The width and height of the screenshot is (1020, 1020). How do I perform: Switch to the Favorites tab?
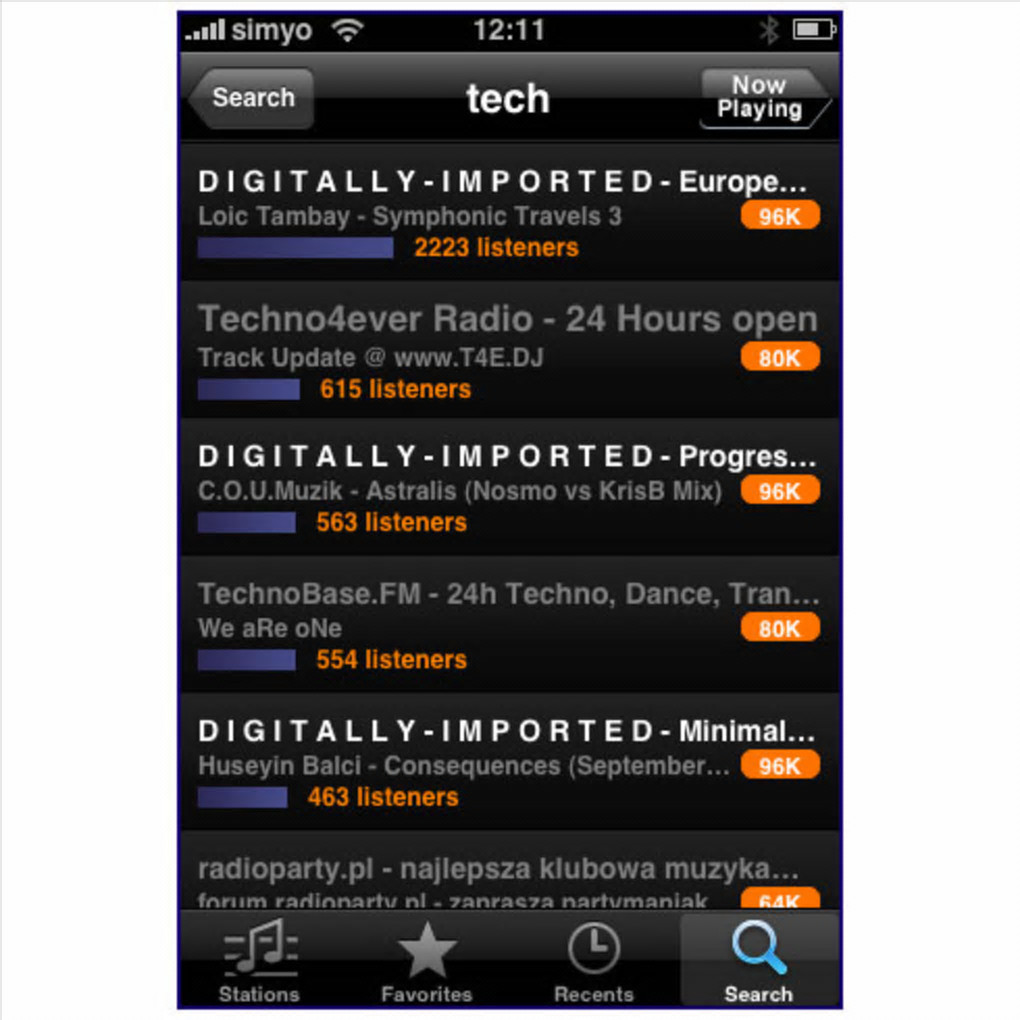coord(426,961)
